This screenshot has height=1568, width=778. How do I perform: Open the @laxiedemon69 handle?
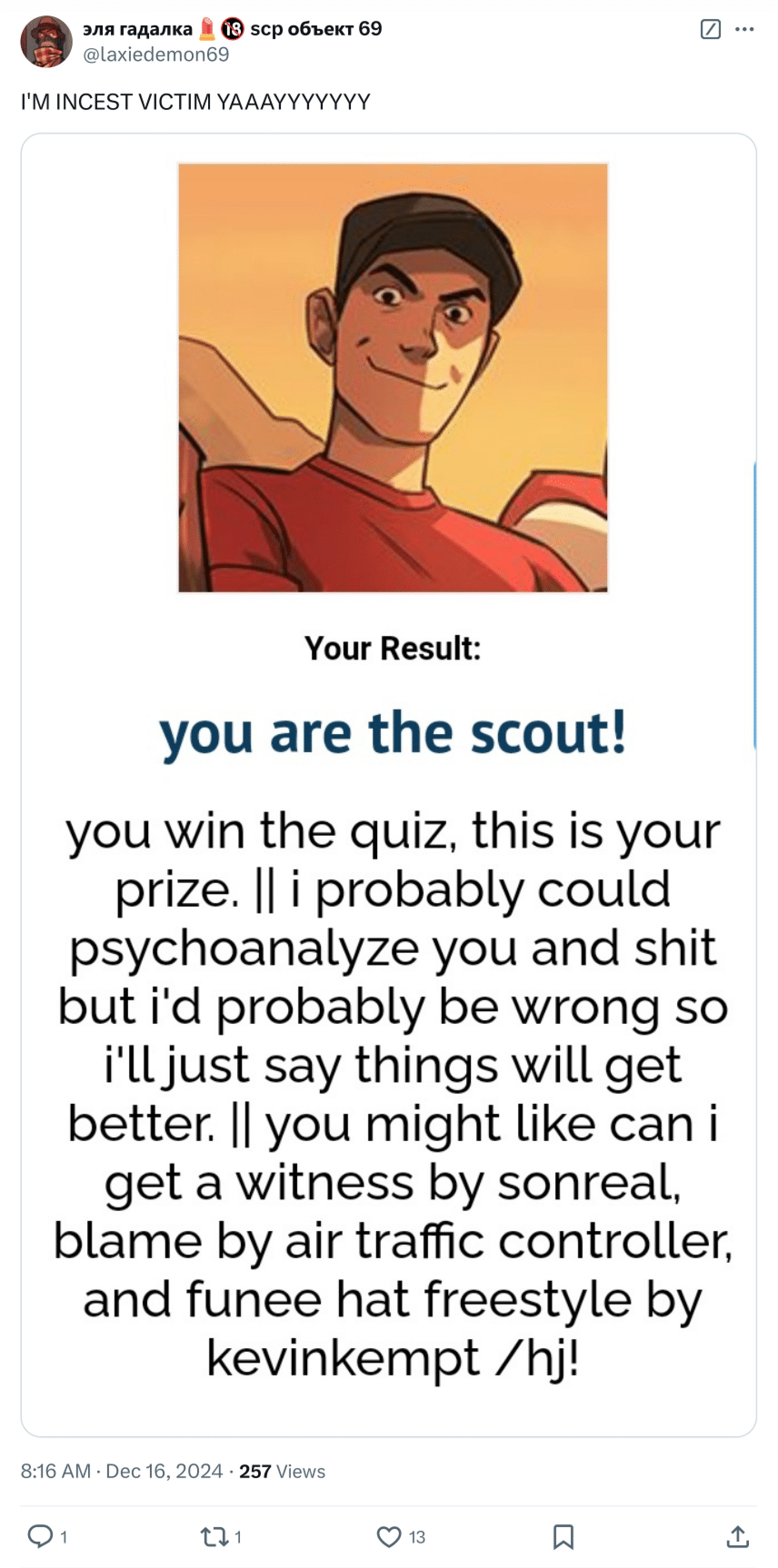tap(156, 55)
